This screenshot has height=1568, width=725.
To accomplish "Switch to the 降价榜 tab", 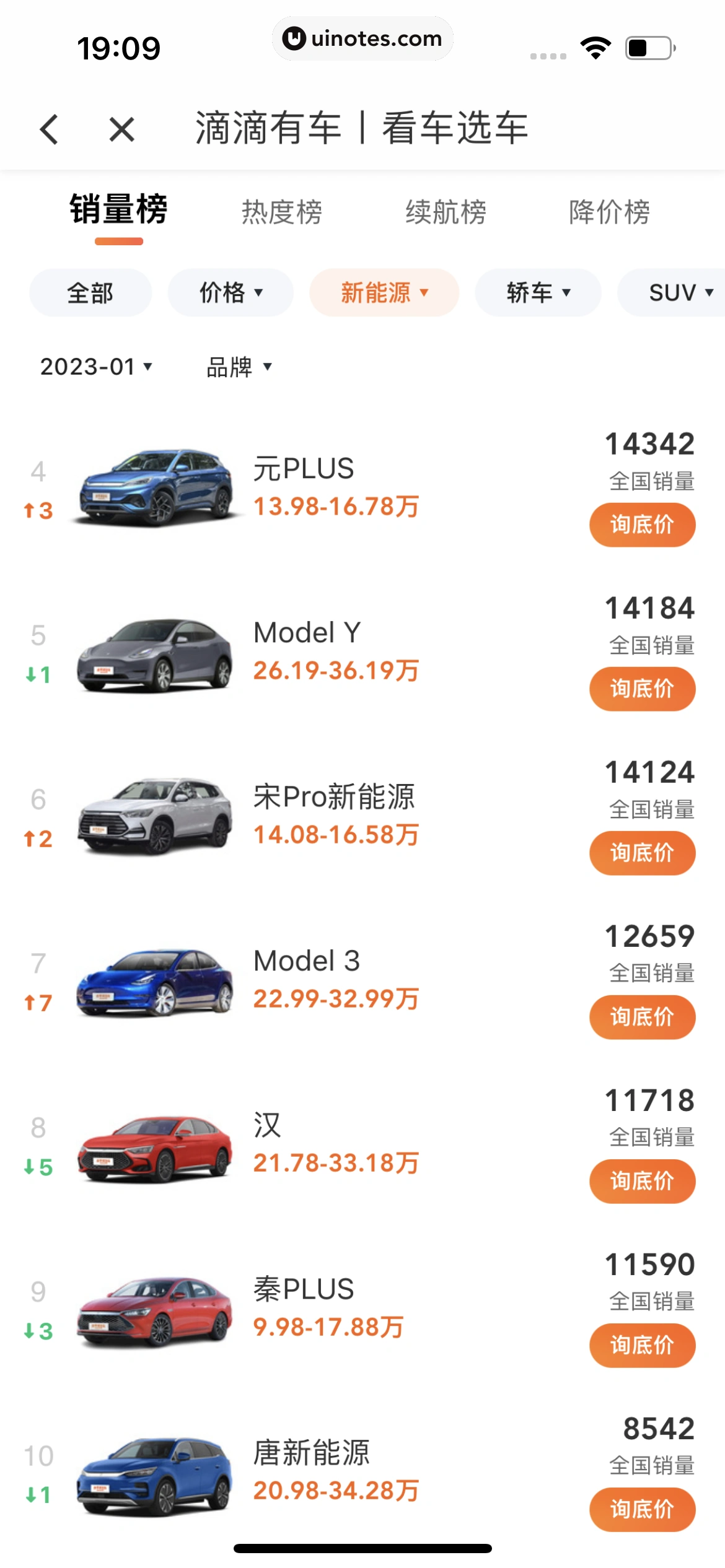I will pos(609,211).
